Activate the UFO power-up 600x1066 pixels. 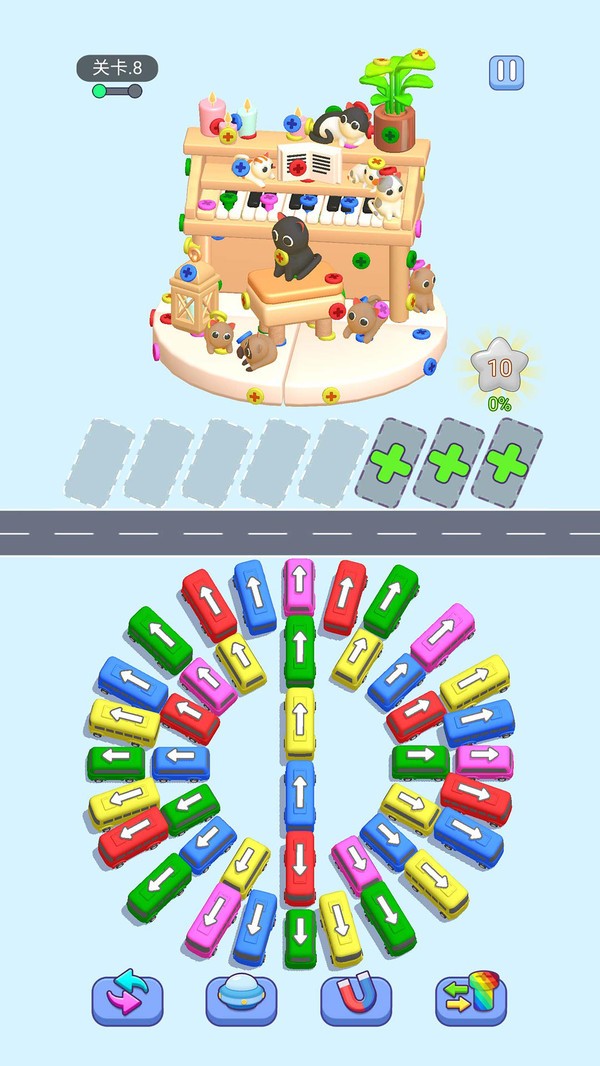coord(241,999)
